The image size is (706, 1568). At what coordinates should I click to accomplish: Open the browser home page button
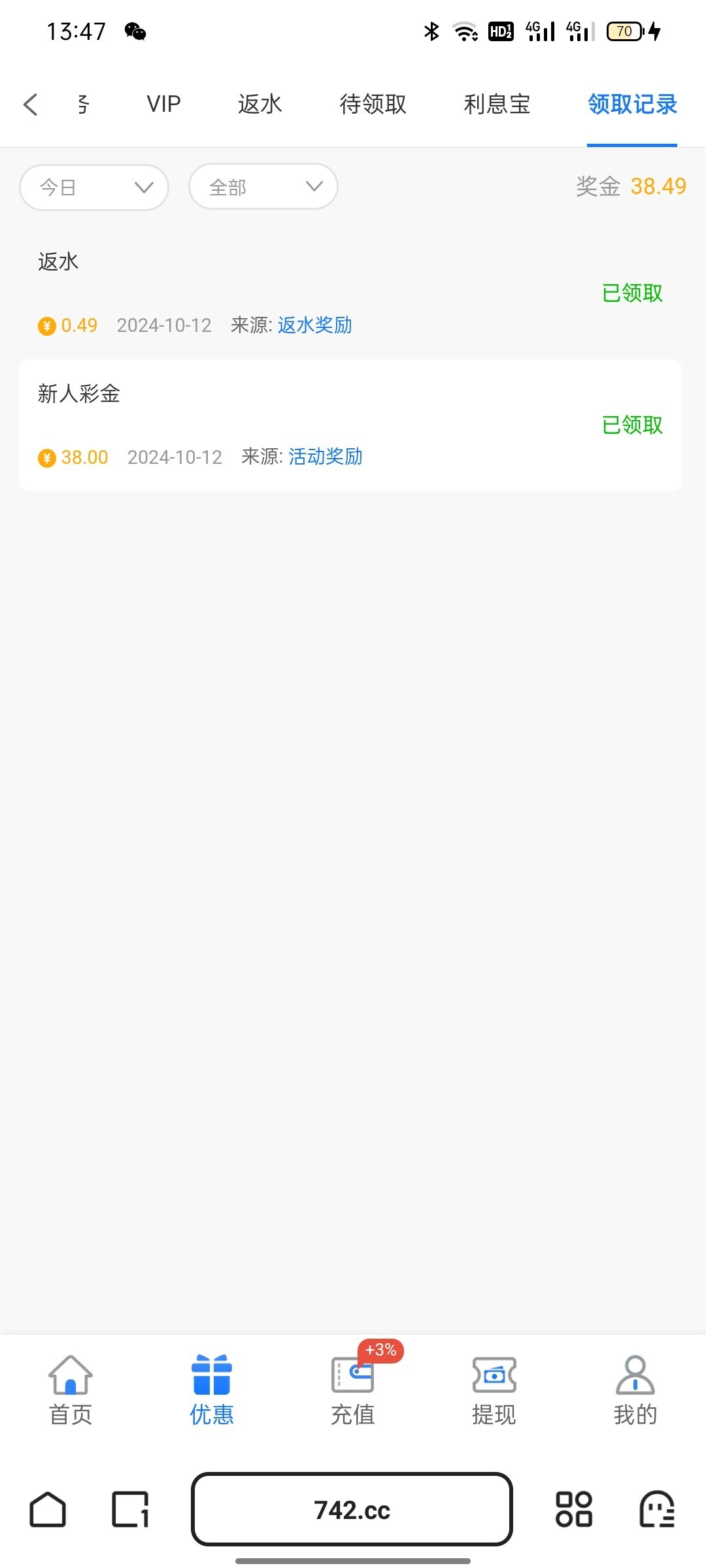coord(48,1509)
